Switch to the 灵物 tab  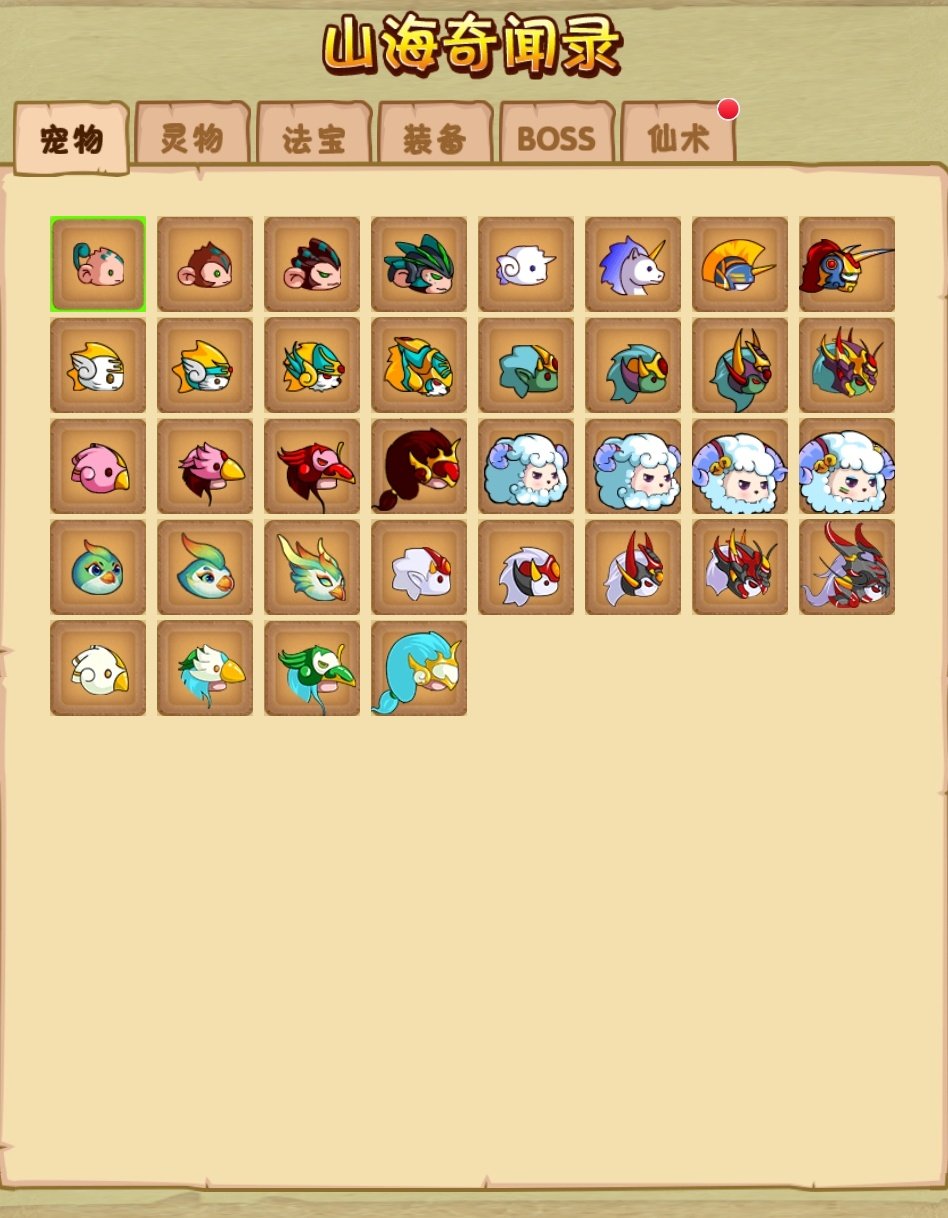(192, 138)
